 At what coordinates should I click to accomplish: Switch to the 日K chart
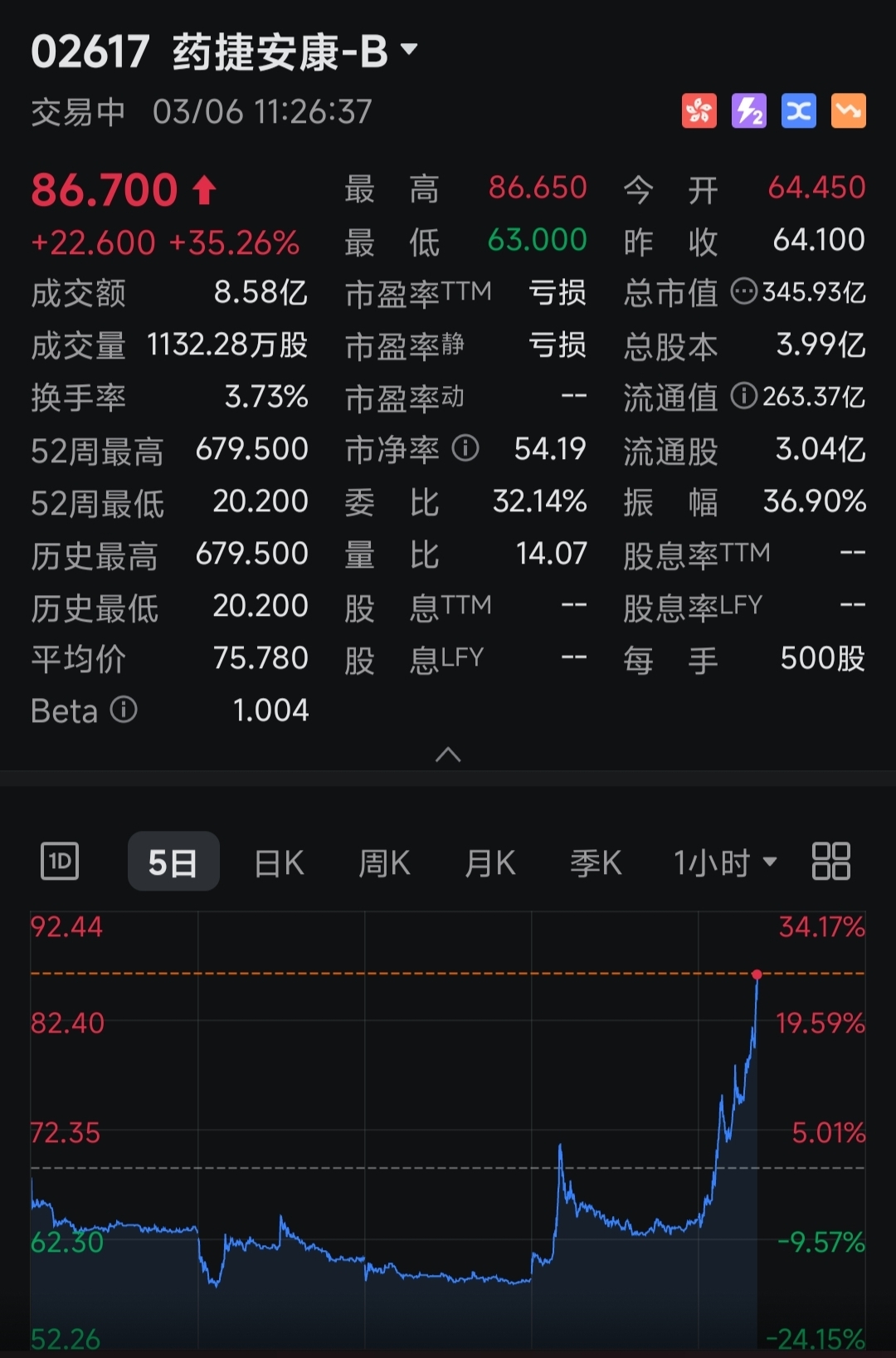(279, 863)
